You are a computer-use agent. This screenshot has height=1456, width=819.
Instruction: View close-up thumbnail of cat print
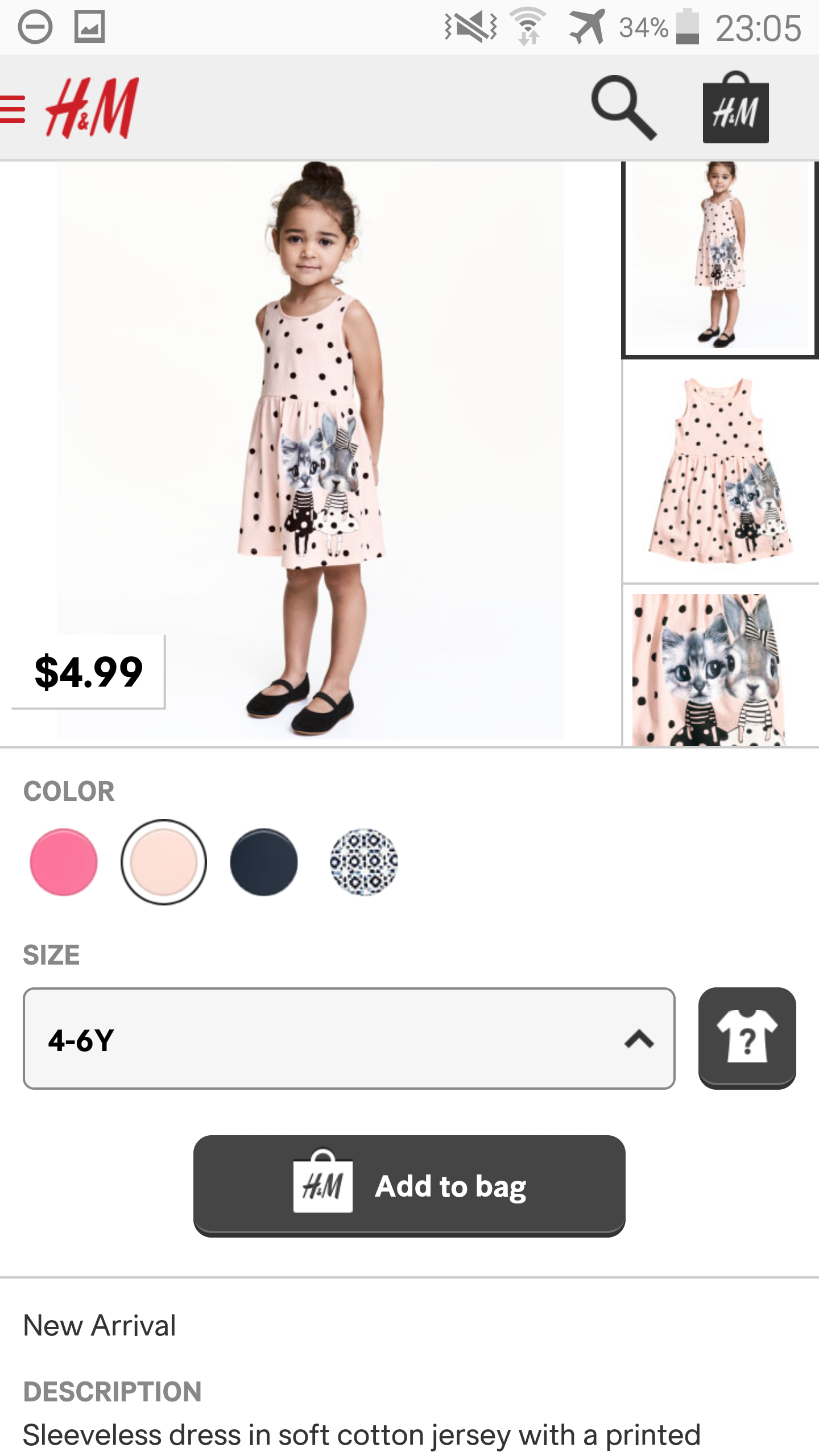pyautogui.click(x=720, y=667)
